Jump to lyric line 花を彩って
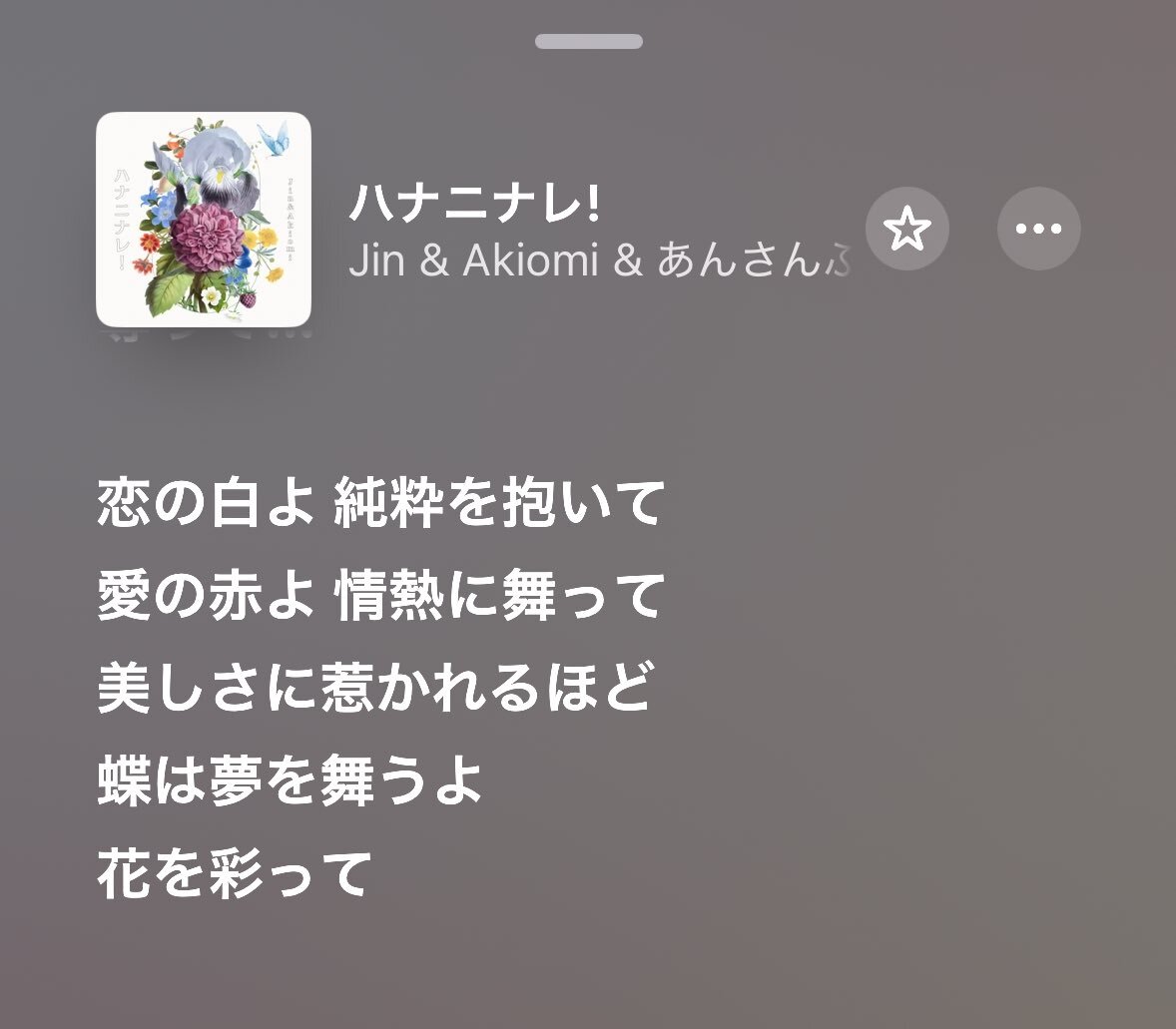The height and width of the screenshot is (1029, 1176). [235, 873]
